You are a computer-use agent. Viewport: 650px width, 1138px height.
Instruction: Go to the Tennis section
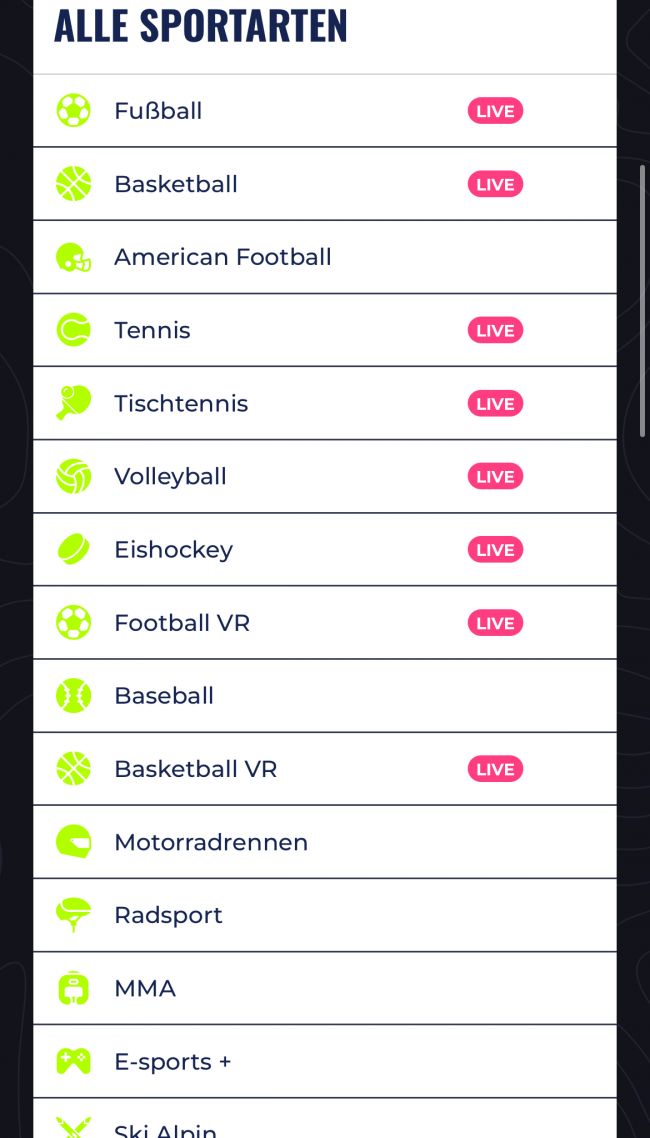pyautogui.click(x=152, y=330)
